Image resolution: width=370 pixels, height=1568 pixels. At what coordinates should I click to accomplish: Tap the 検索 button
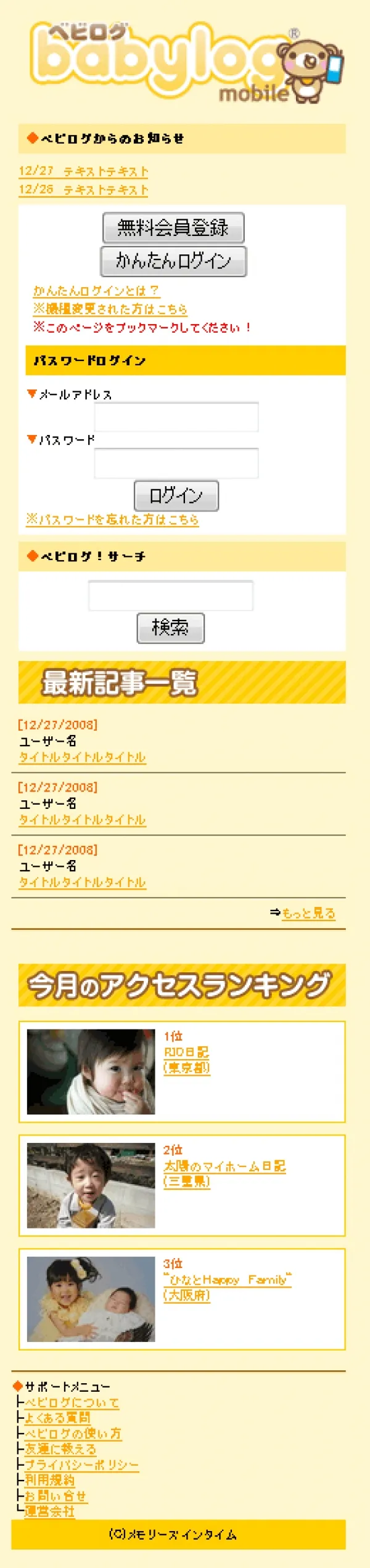point(170,628)
